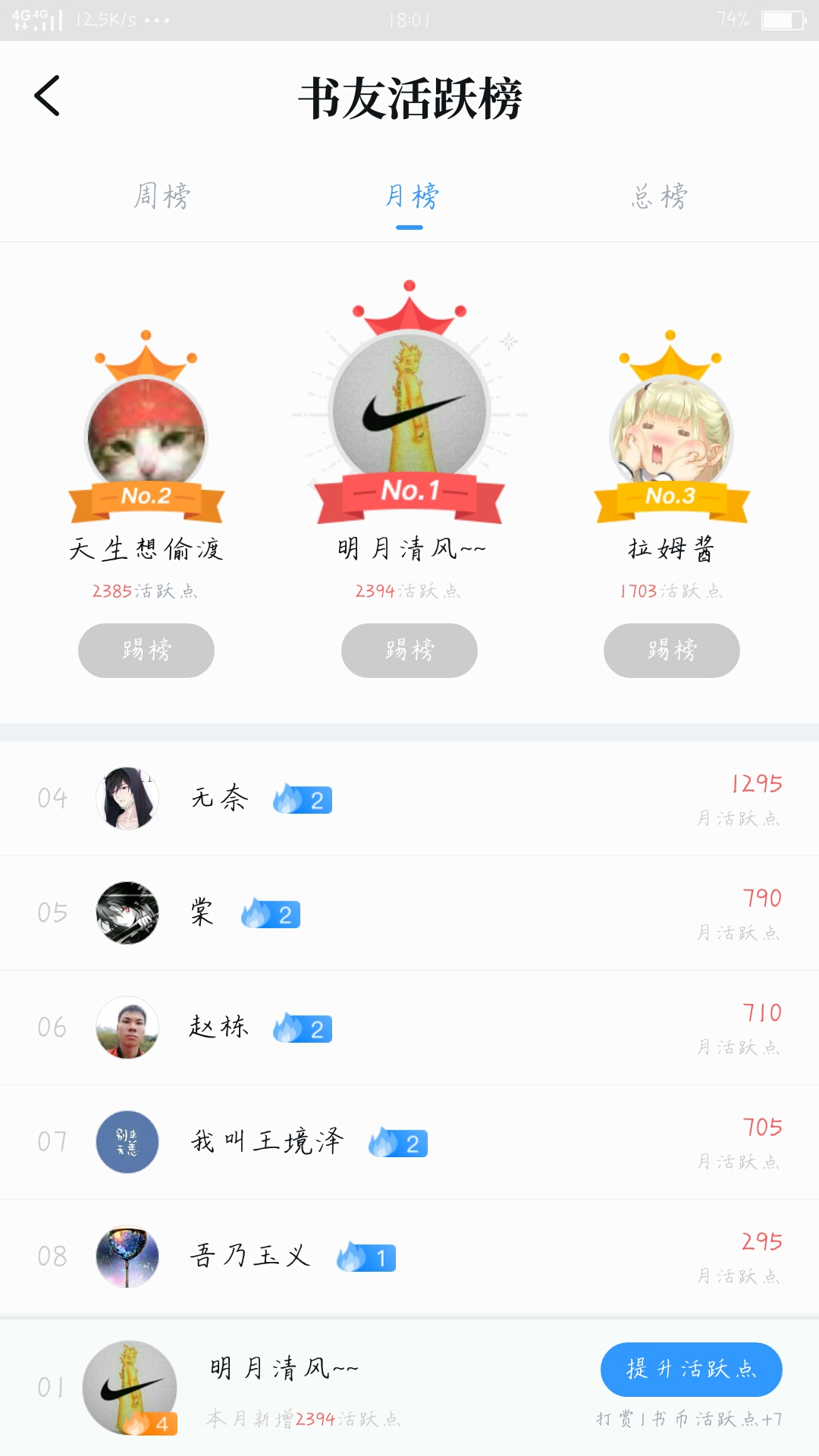The width and height of the screenshot is (819, 1456).
Task: Switch to the 周榜 tab
Action: (162, 196)
